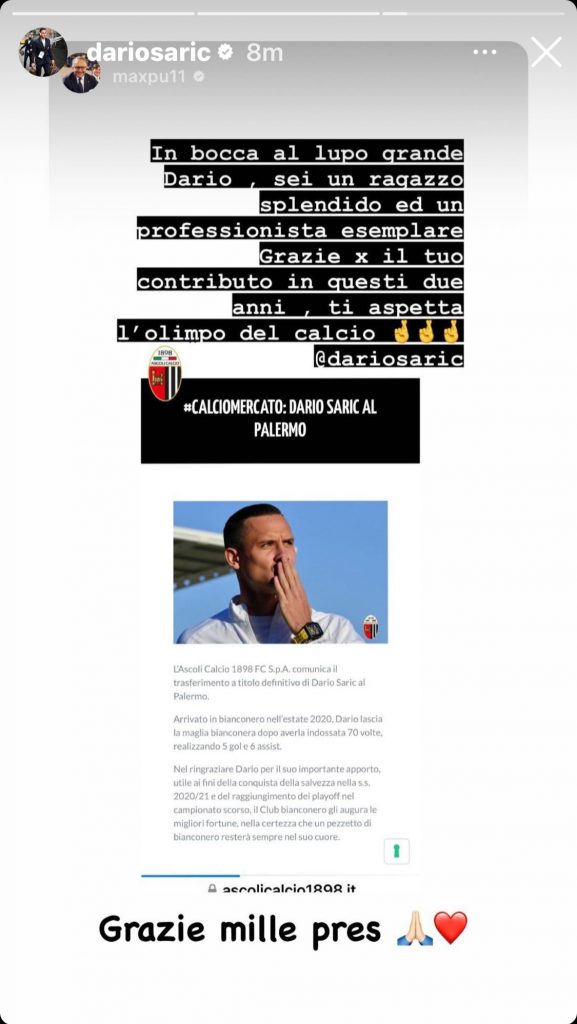Tap the @dariosaric mention sticker

pyautogui.click(x=388, y=358)
